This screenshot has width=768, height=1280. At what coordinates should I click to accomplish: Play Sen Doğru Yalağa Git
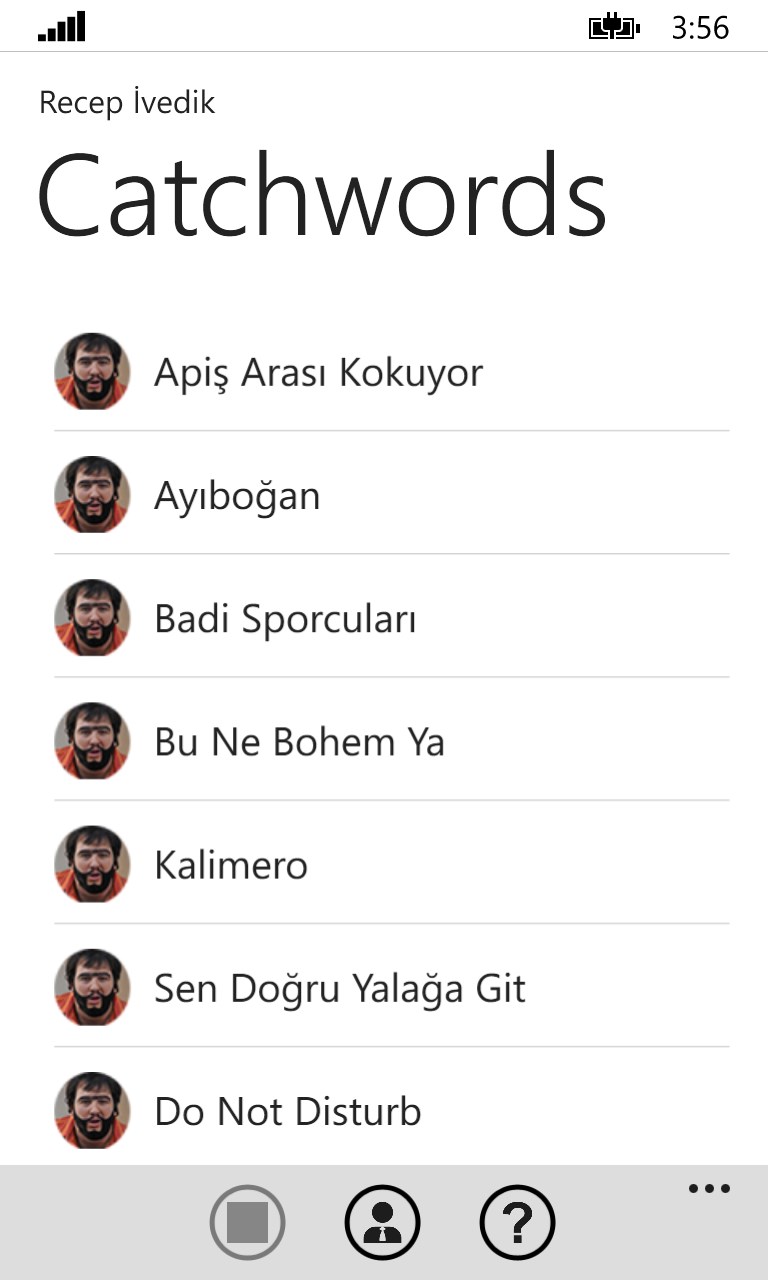click(340, 988)
